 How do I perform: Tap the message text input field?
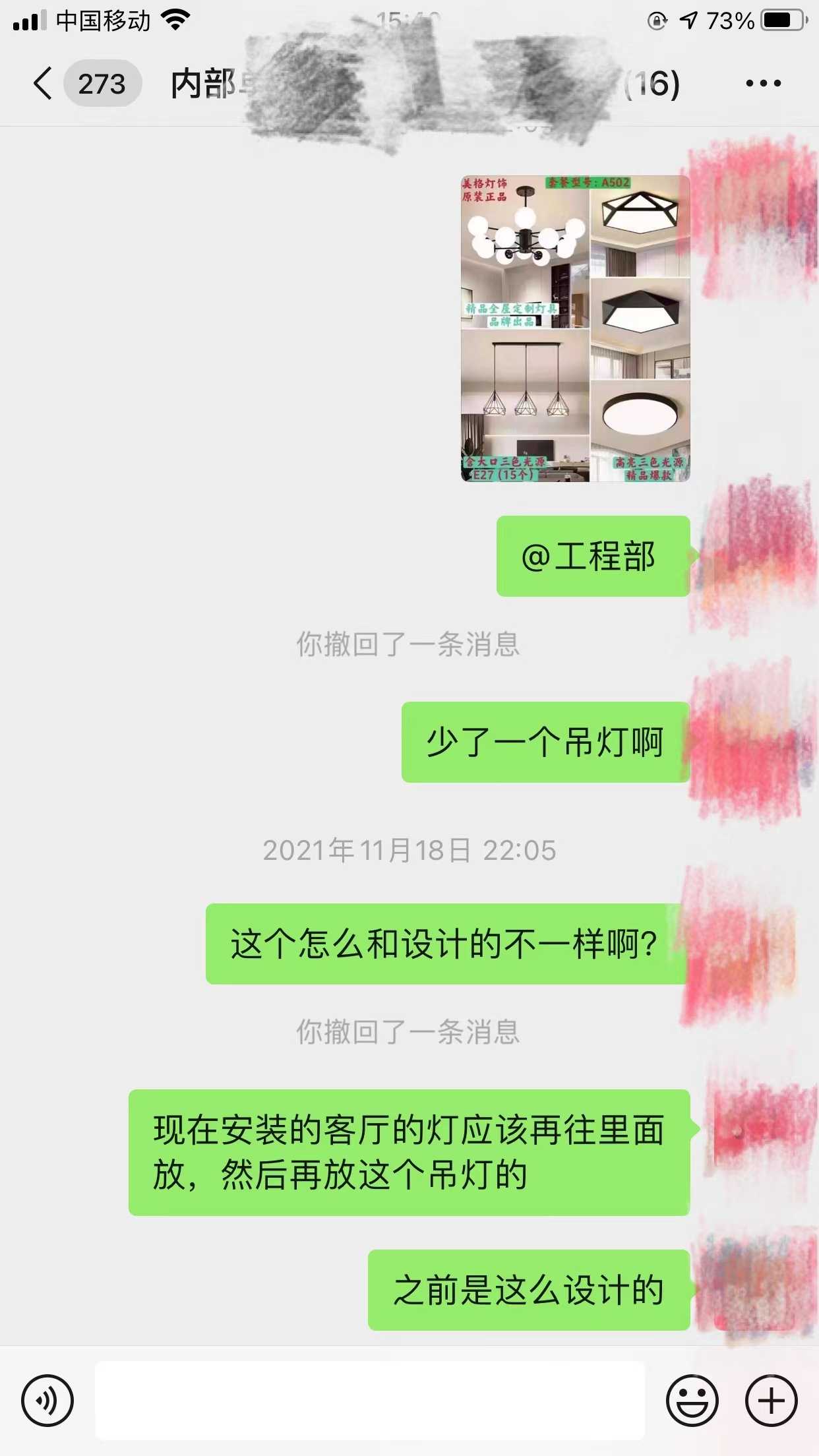[x=369, y=1400]
